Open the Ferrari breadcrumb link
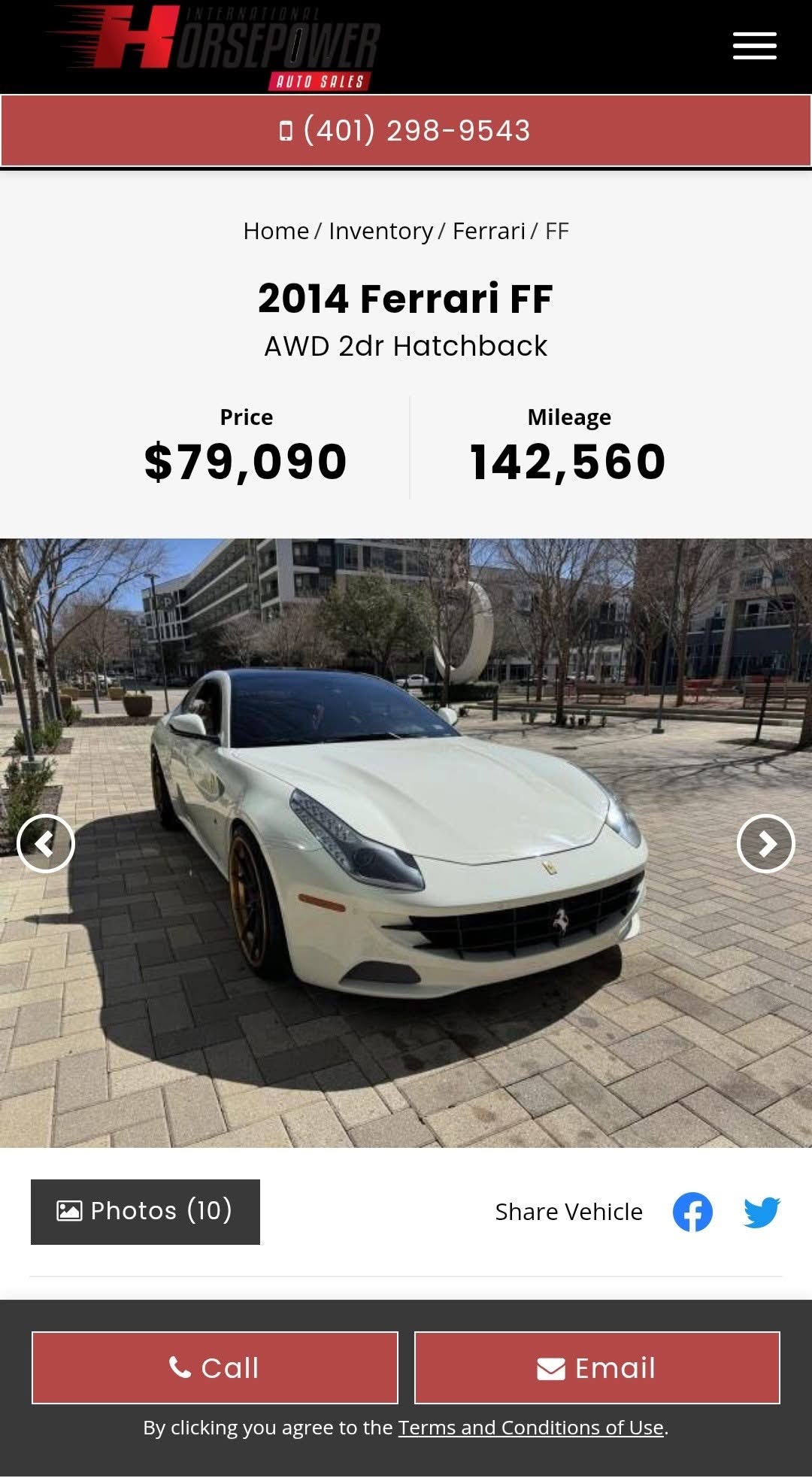 [x=489, y=231]
